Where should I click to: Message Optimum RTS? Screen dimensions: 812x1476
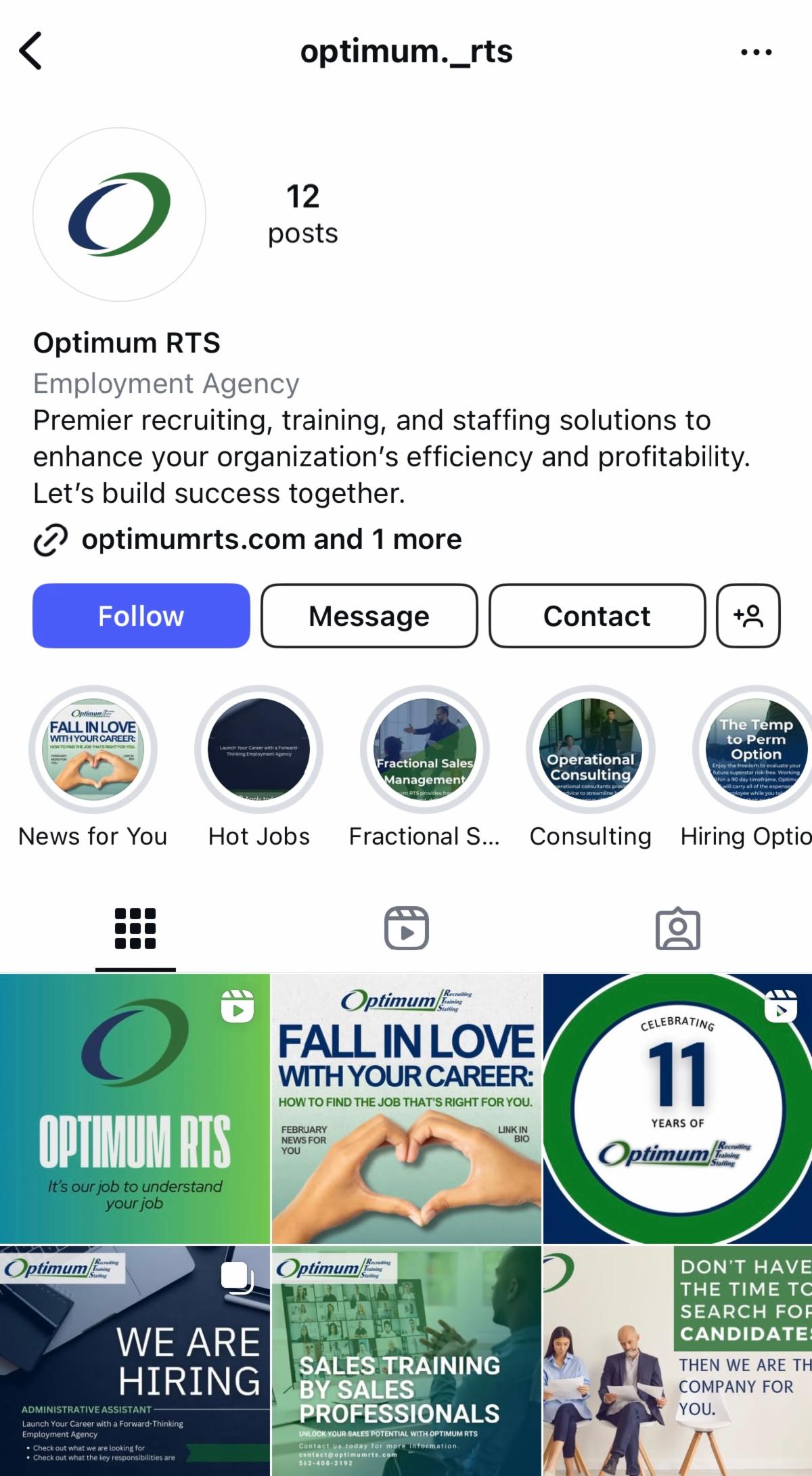[x=369, y=616]
